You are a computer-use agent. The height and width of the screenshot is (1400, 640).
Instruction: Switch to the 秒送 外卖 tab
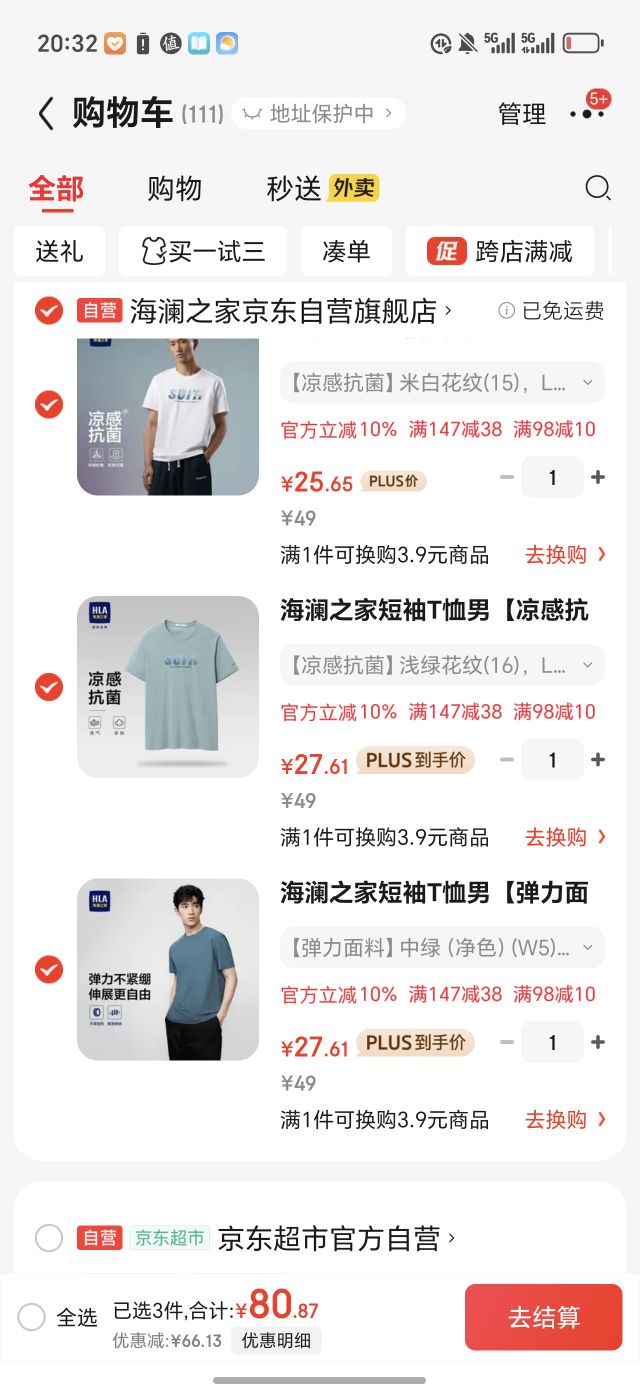[x=322, y=188]
